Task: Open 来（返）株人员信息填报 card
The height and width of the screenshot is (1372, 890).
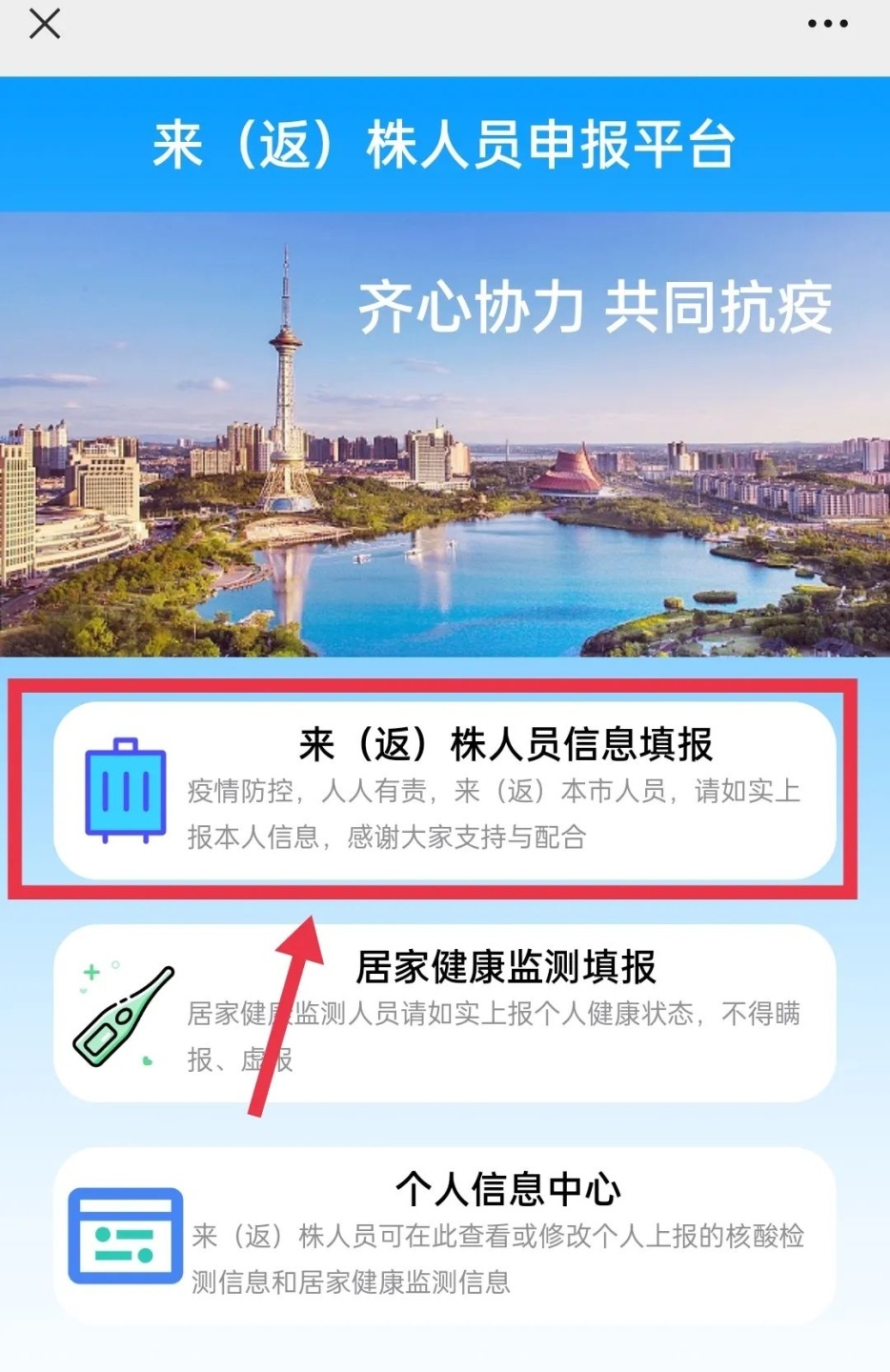Action: 444,790
